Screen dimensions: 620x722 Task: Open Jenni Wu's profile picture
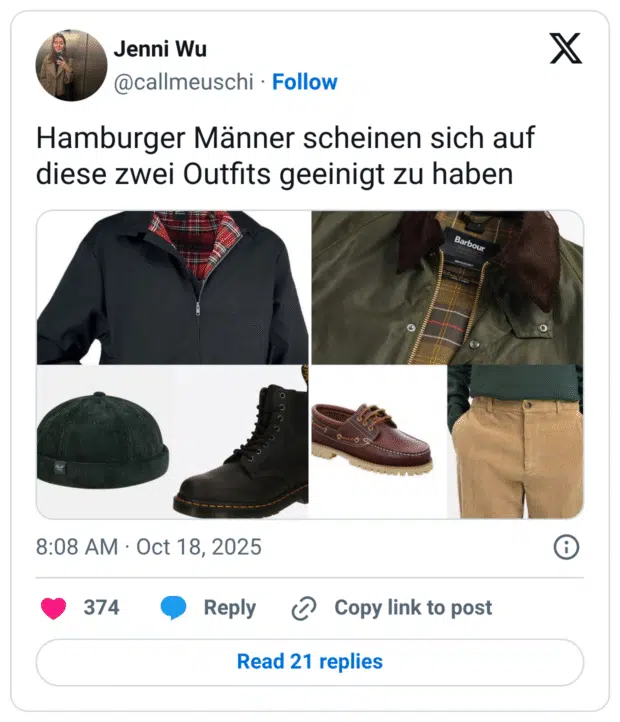[72, 65]
